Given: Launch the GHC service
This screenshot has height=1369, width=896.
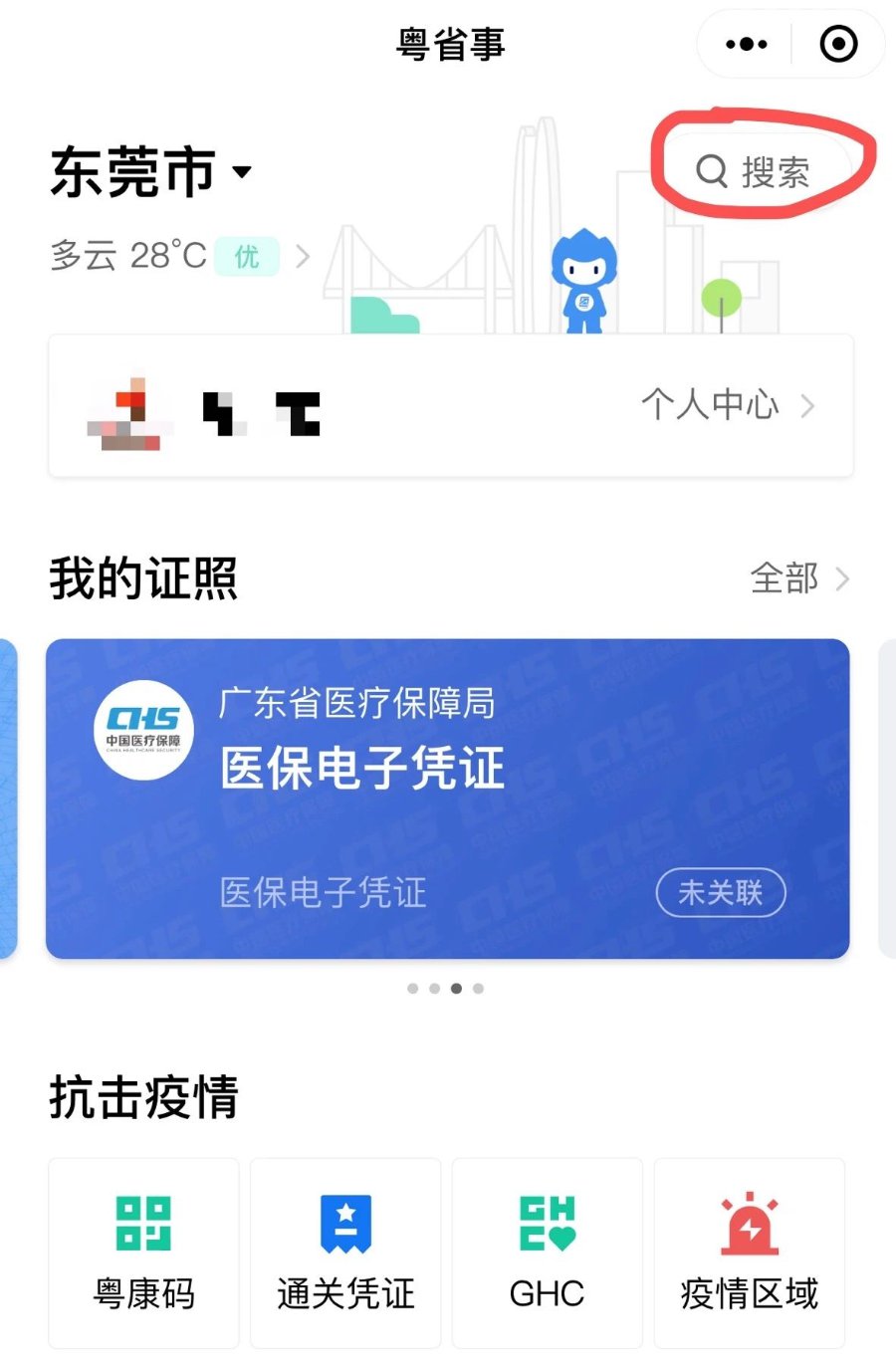Looking at the screenshot, I should [x=547, y=1253].
